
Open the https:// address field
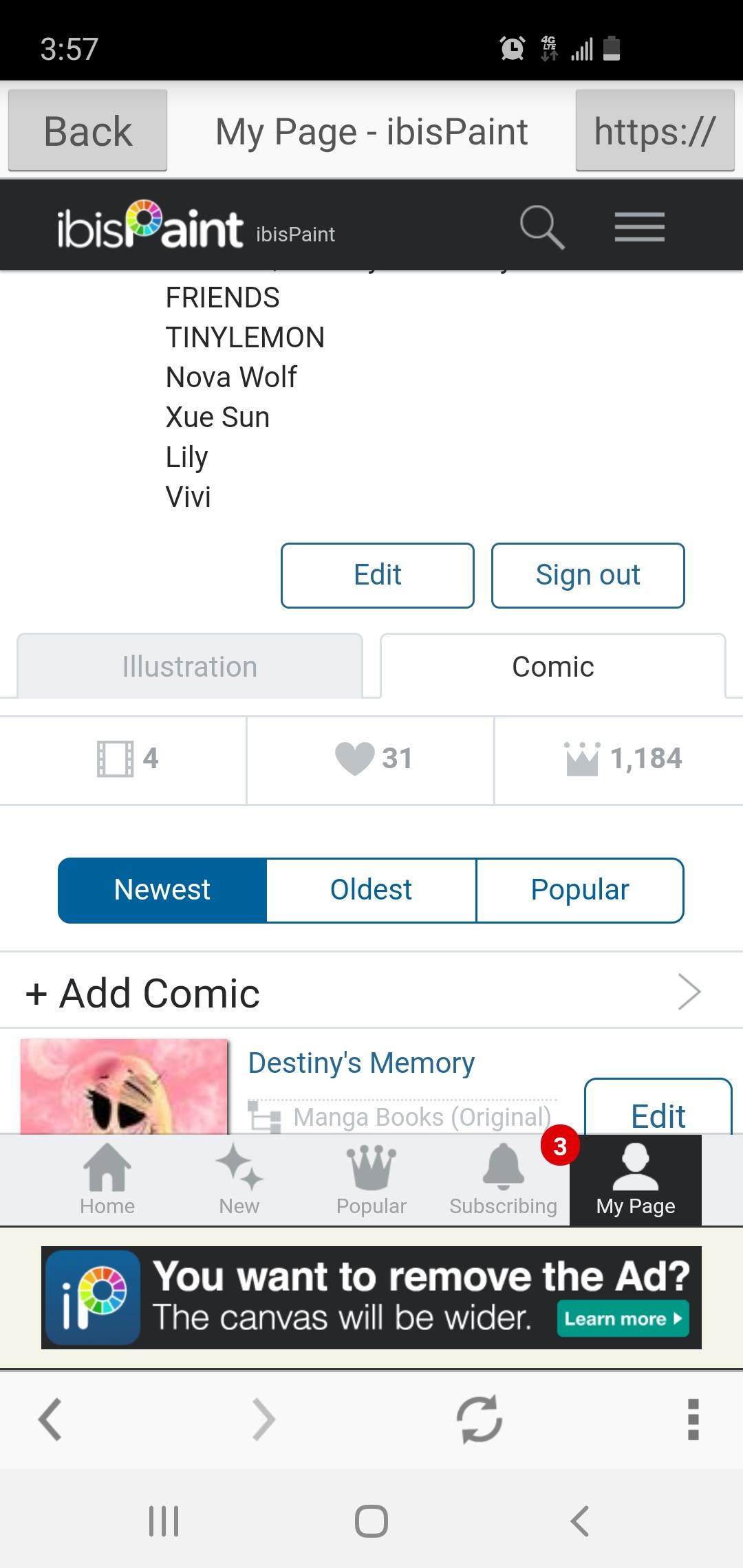654,131
